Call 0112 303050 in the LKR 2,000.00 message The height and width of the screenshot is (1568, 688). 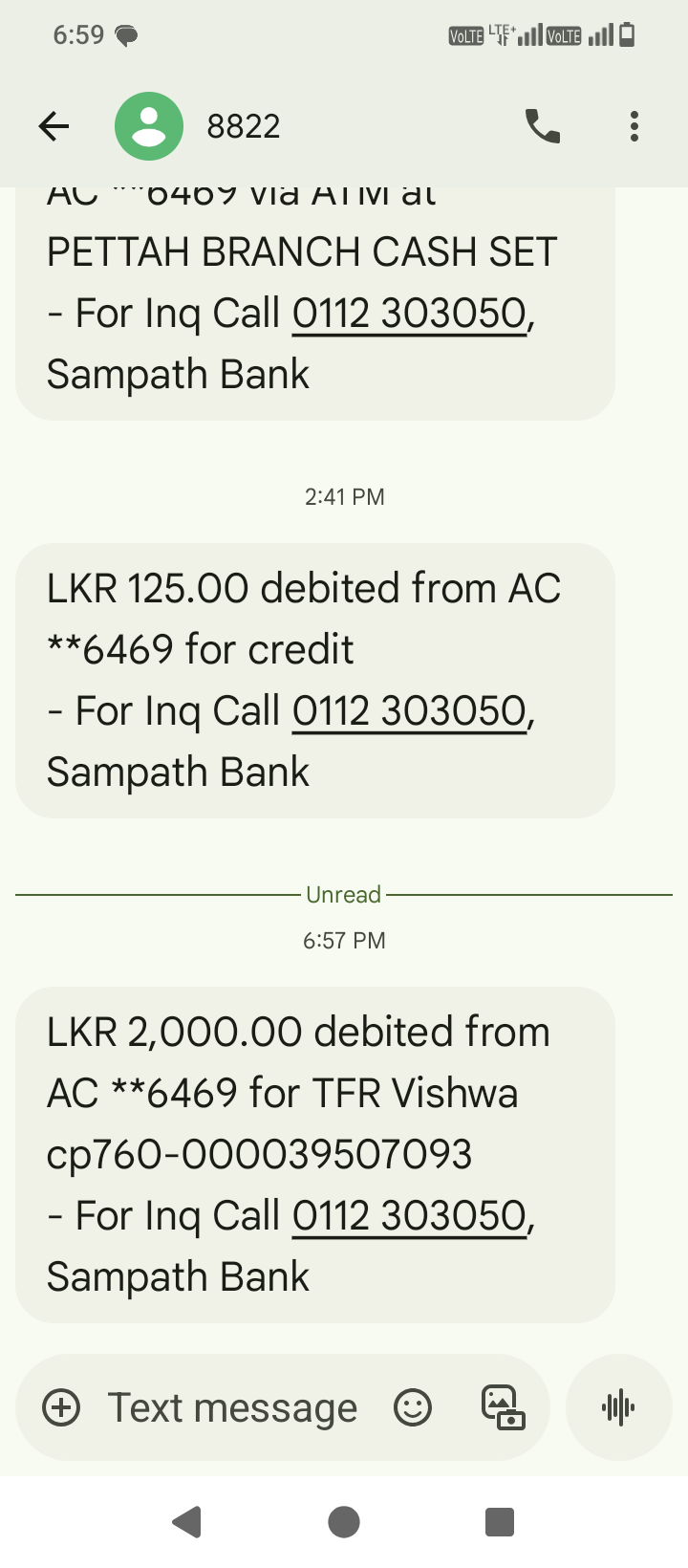click(409, 1216)
